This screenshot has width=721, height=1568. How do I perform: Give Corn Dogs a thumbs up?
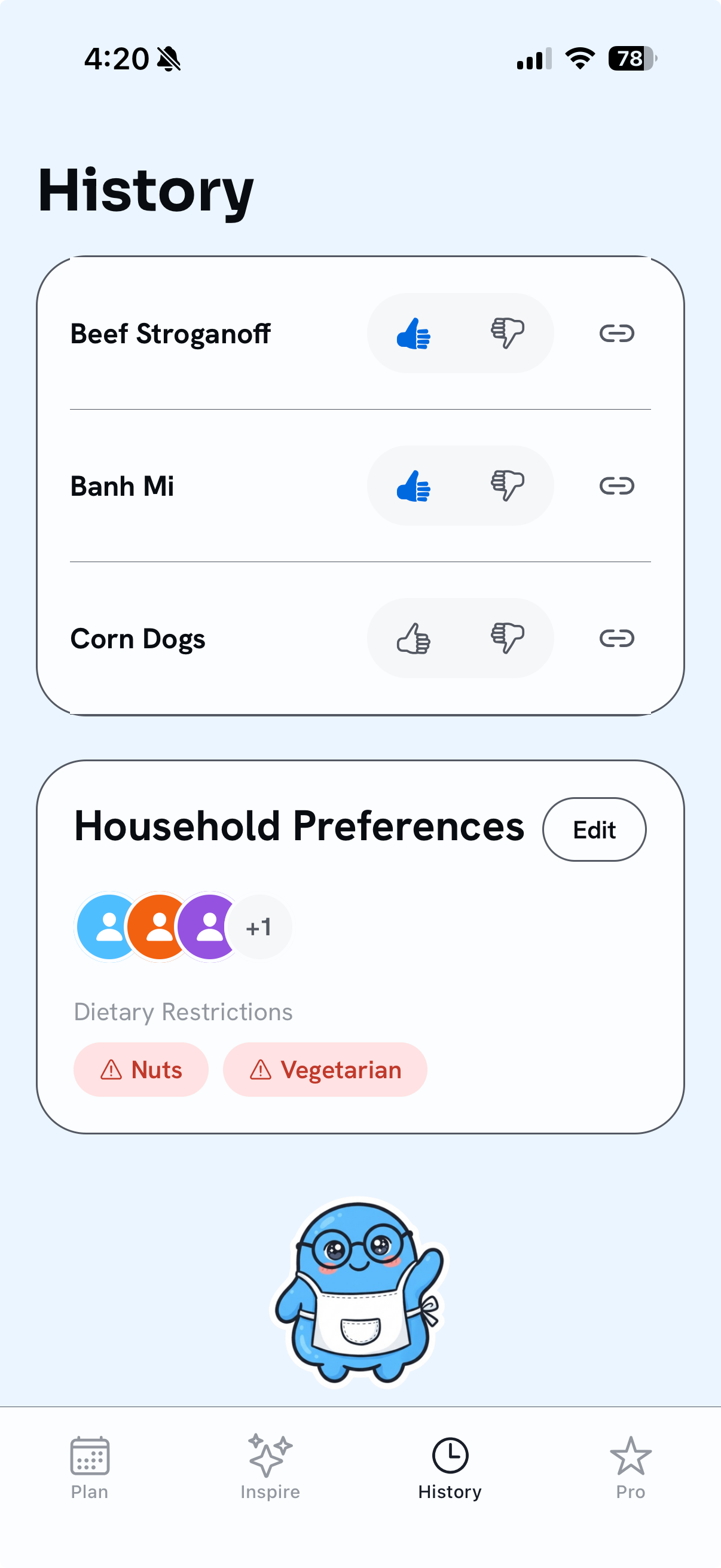pos(414,638)
